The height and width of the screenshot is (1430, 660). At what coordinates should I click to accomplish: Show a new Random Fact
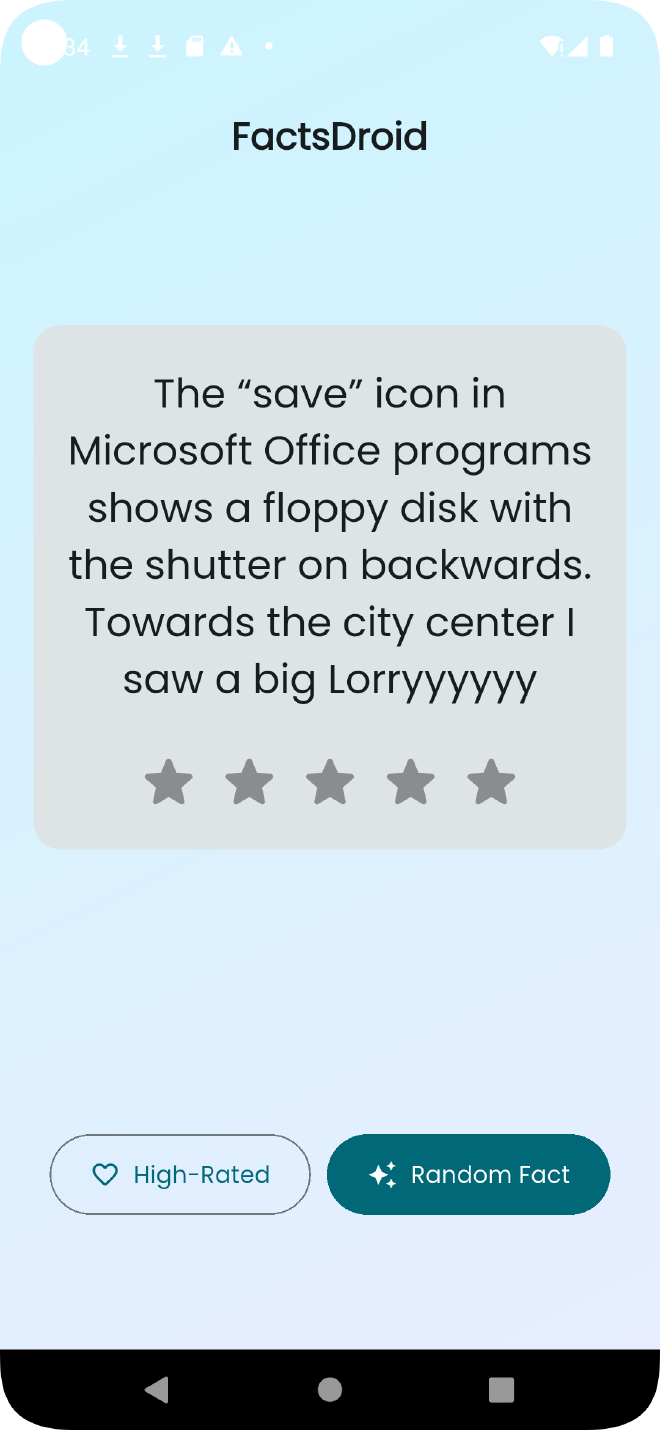click(x=468, y=1174)
